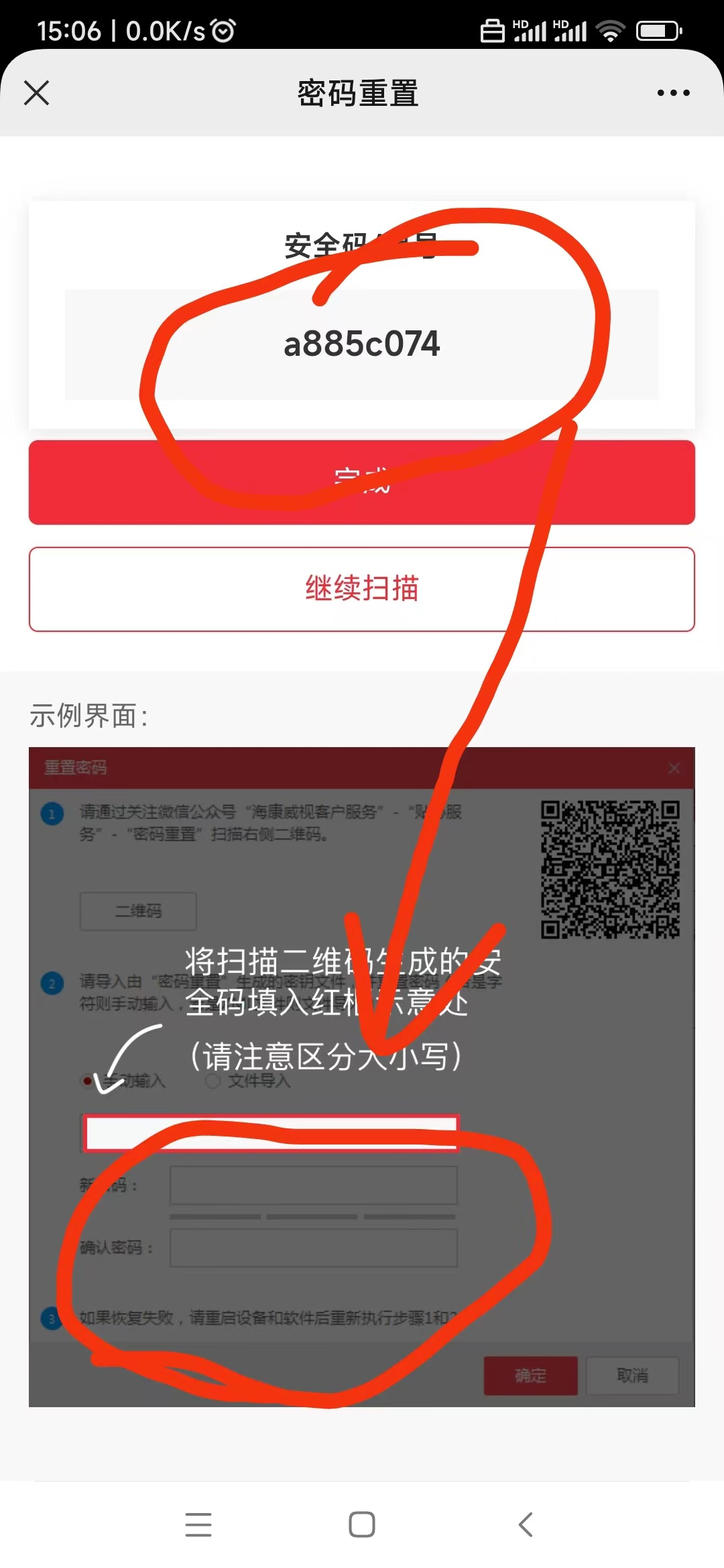The height and width of the screenshot is (1568, 724).
Task: Open the three-dot overflow menu
Action: pyautogui.click(x=673, y=92)
